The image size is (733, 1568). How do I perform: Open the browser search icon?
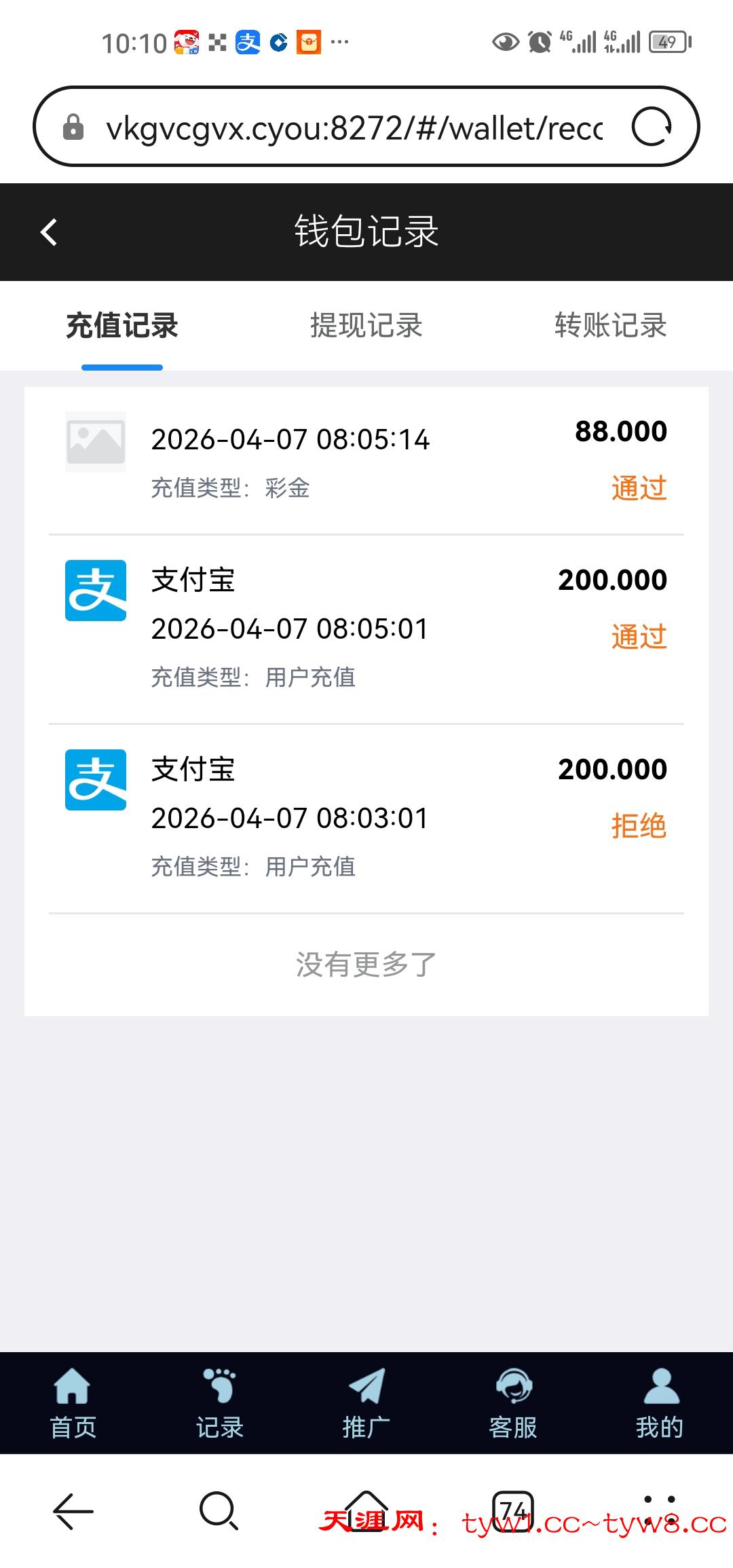click(x=219, y=1511)
